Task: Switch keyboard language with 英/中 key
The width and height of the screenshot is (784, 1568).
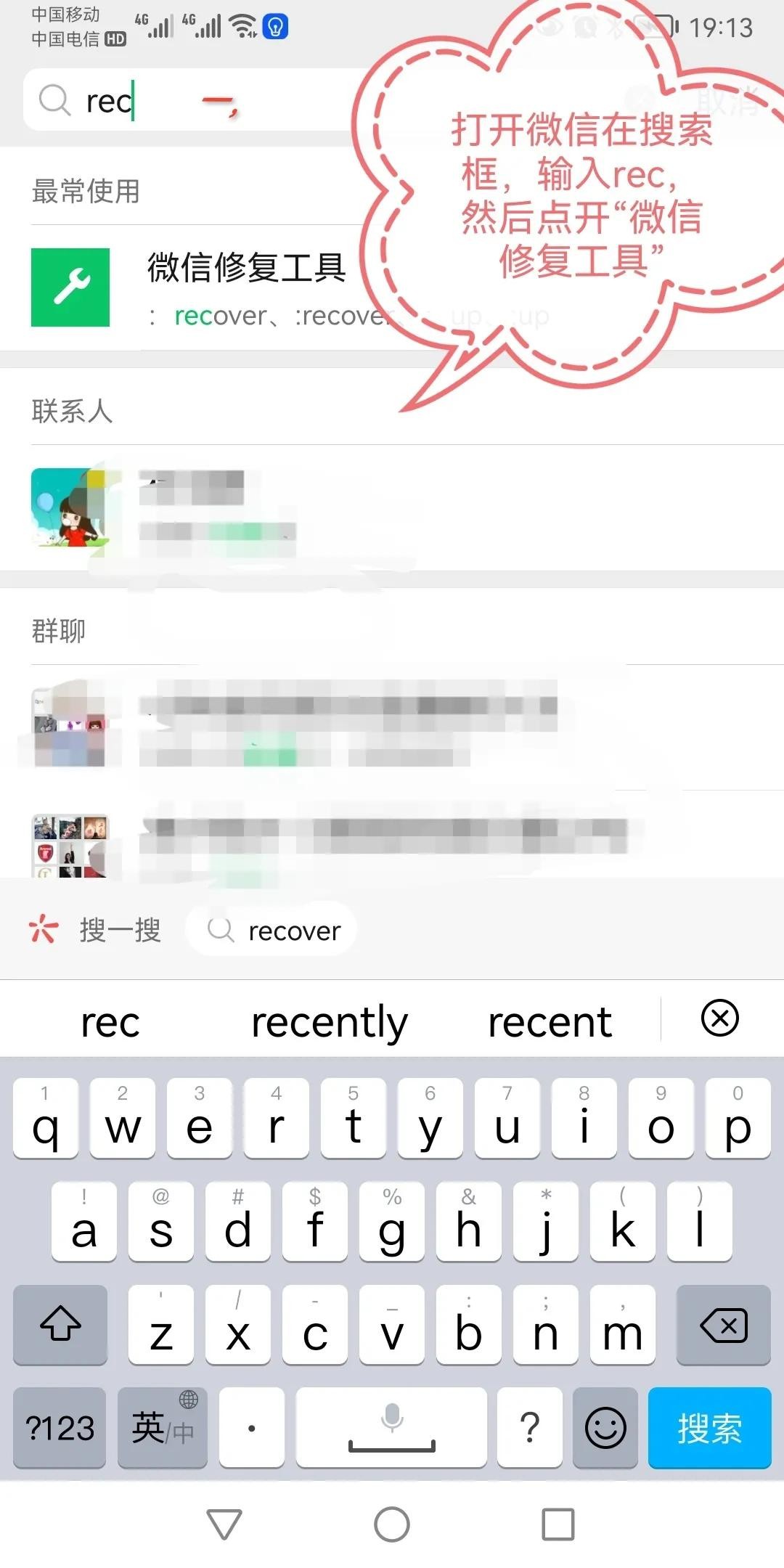Action: click(162, 1428)
